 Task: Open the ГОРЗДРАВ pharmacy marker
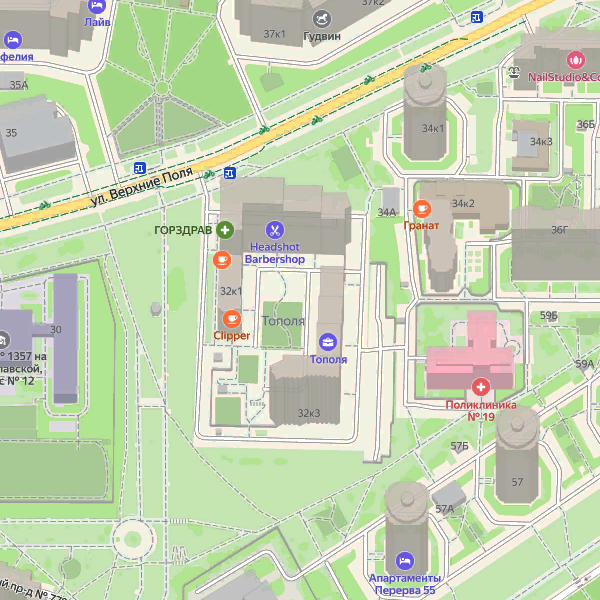coord(226,230)
